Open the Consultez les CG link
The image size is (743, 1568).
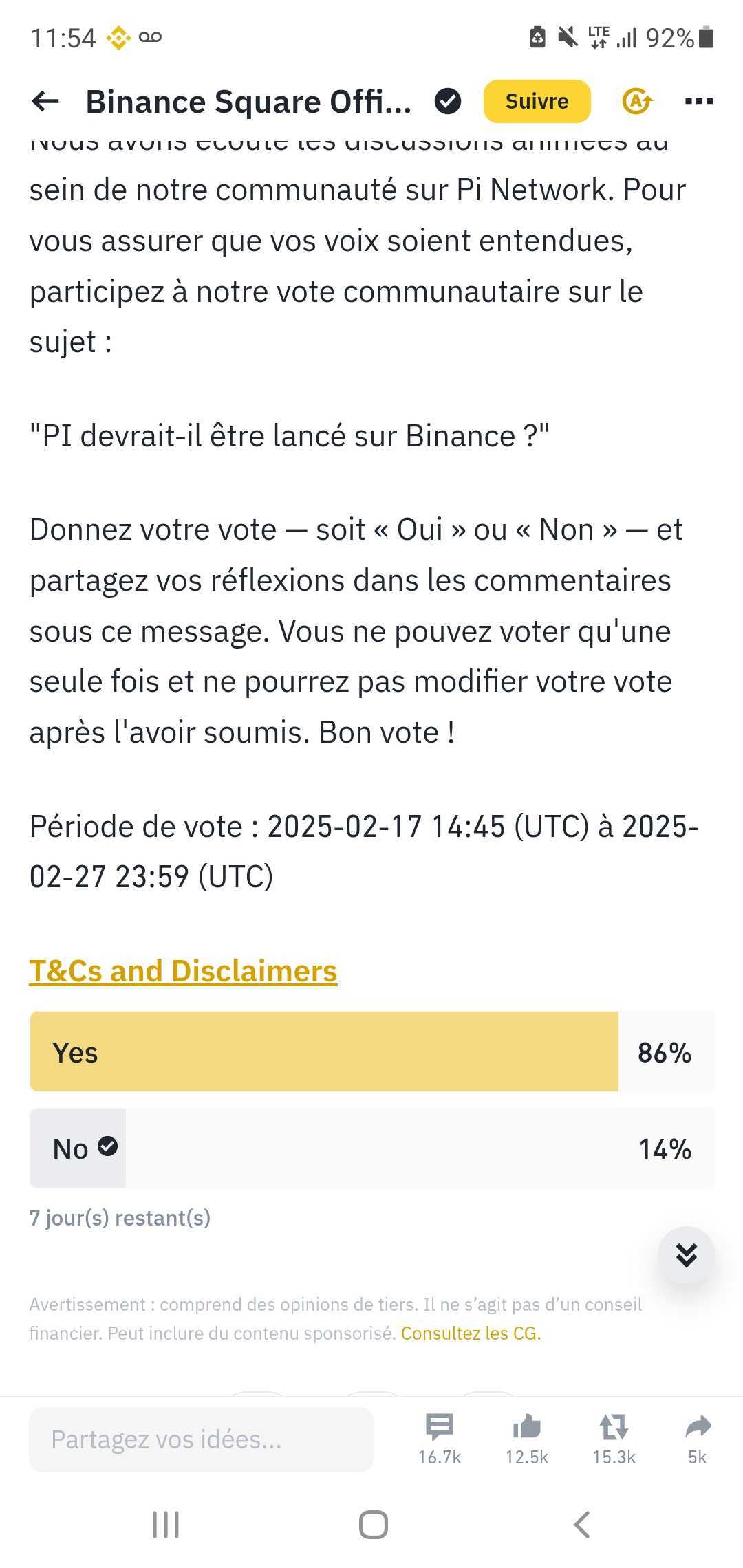(x=471, y=1333)
